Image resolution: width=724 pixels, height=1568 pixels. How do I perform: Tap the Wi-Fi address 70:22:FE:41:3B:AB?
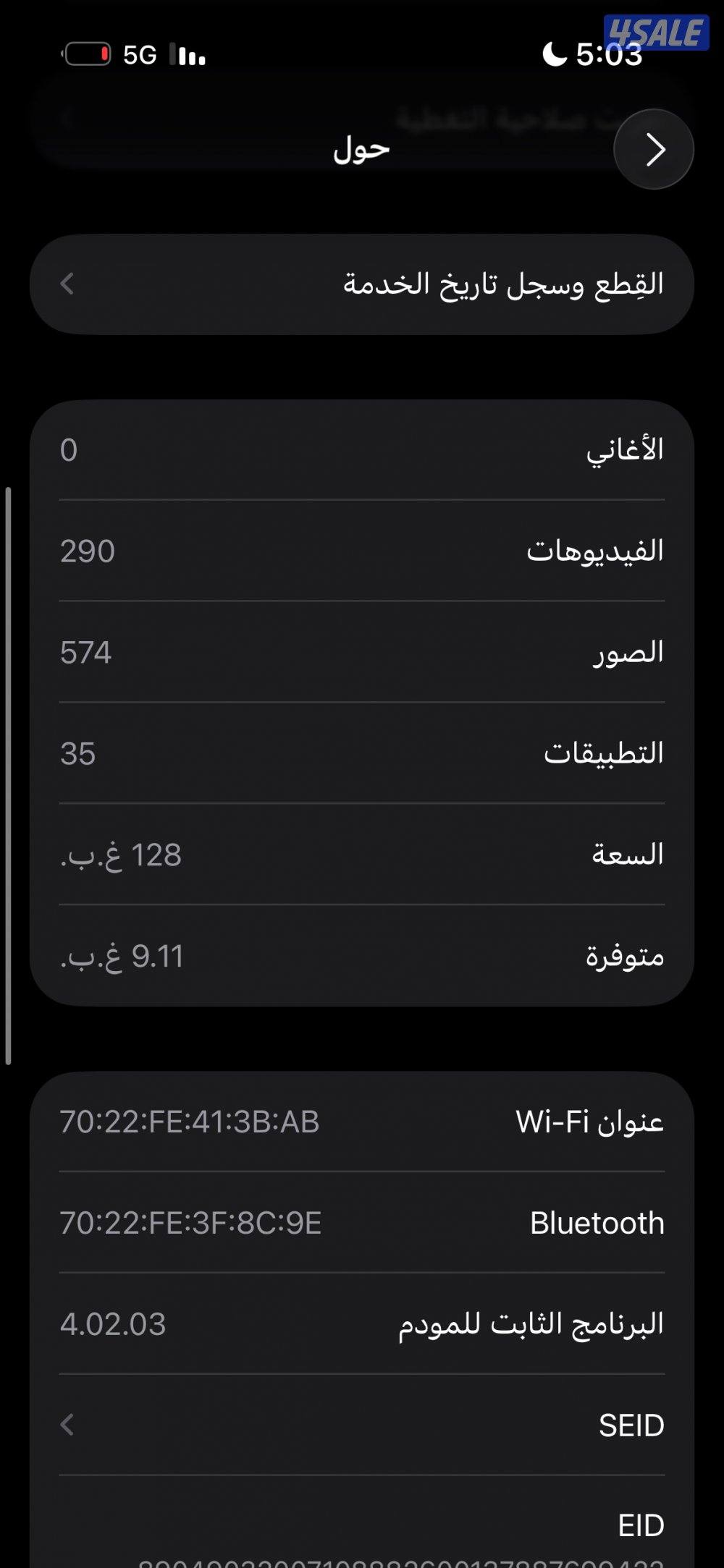pos(190,1124)
